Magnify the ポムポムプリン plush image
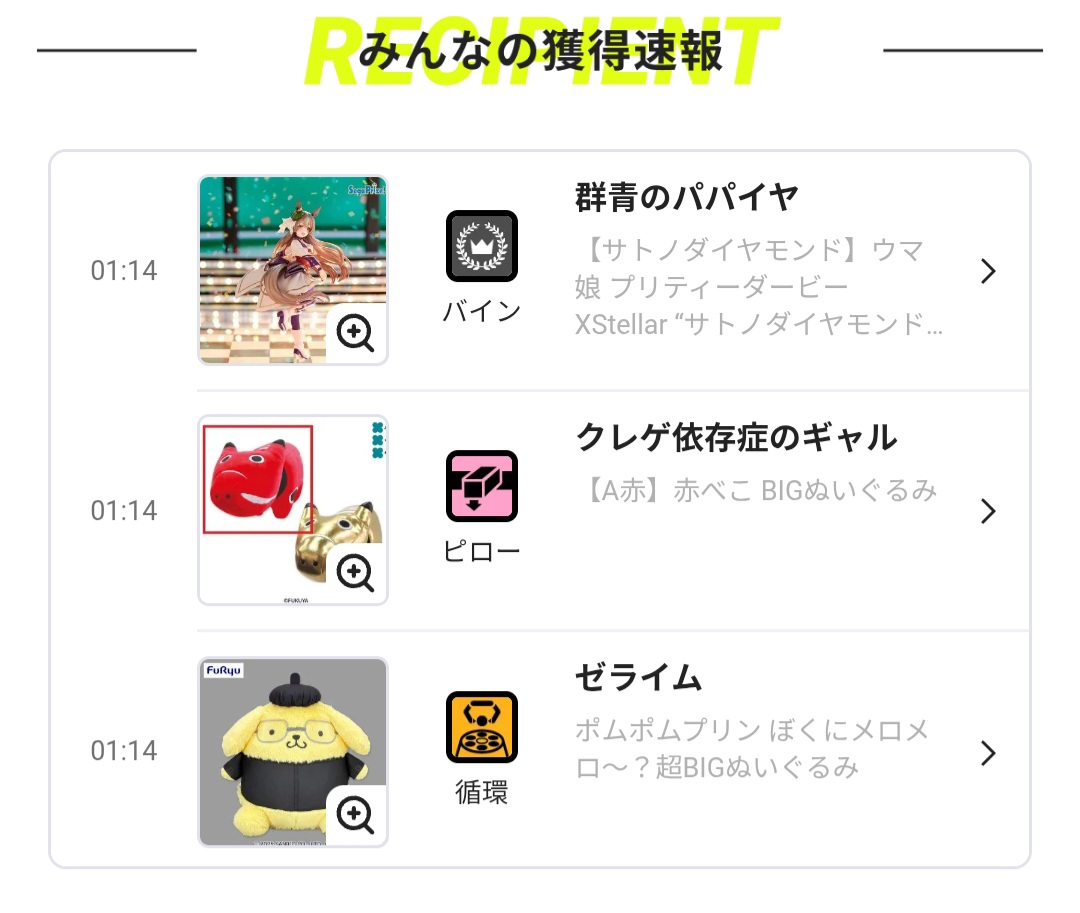The width and height of the screenshot is (1080, 913). tap(355, 813)
